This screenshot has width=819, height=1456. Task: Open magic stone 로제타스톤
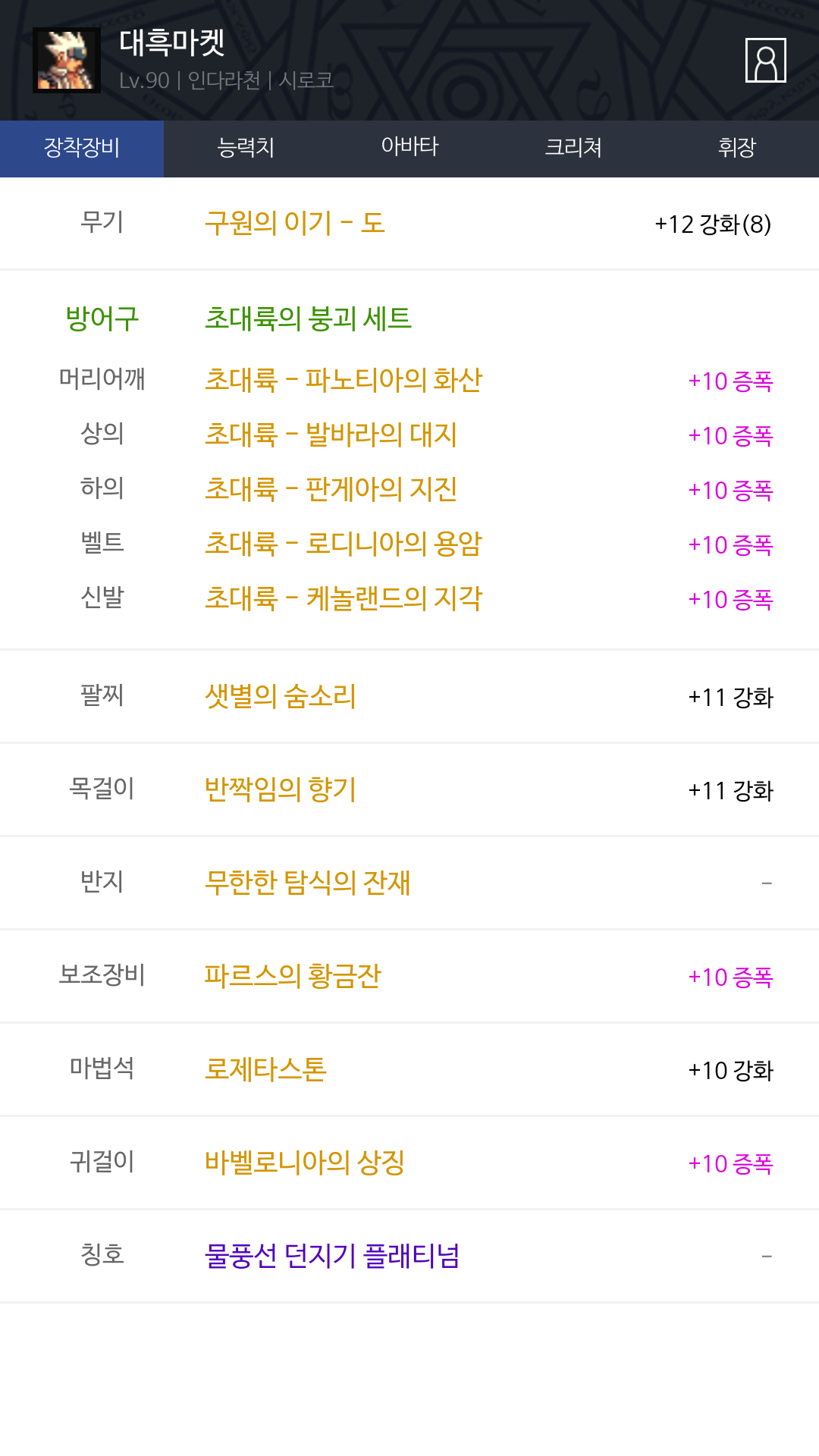(265, 1069)
